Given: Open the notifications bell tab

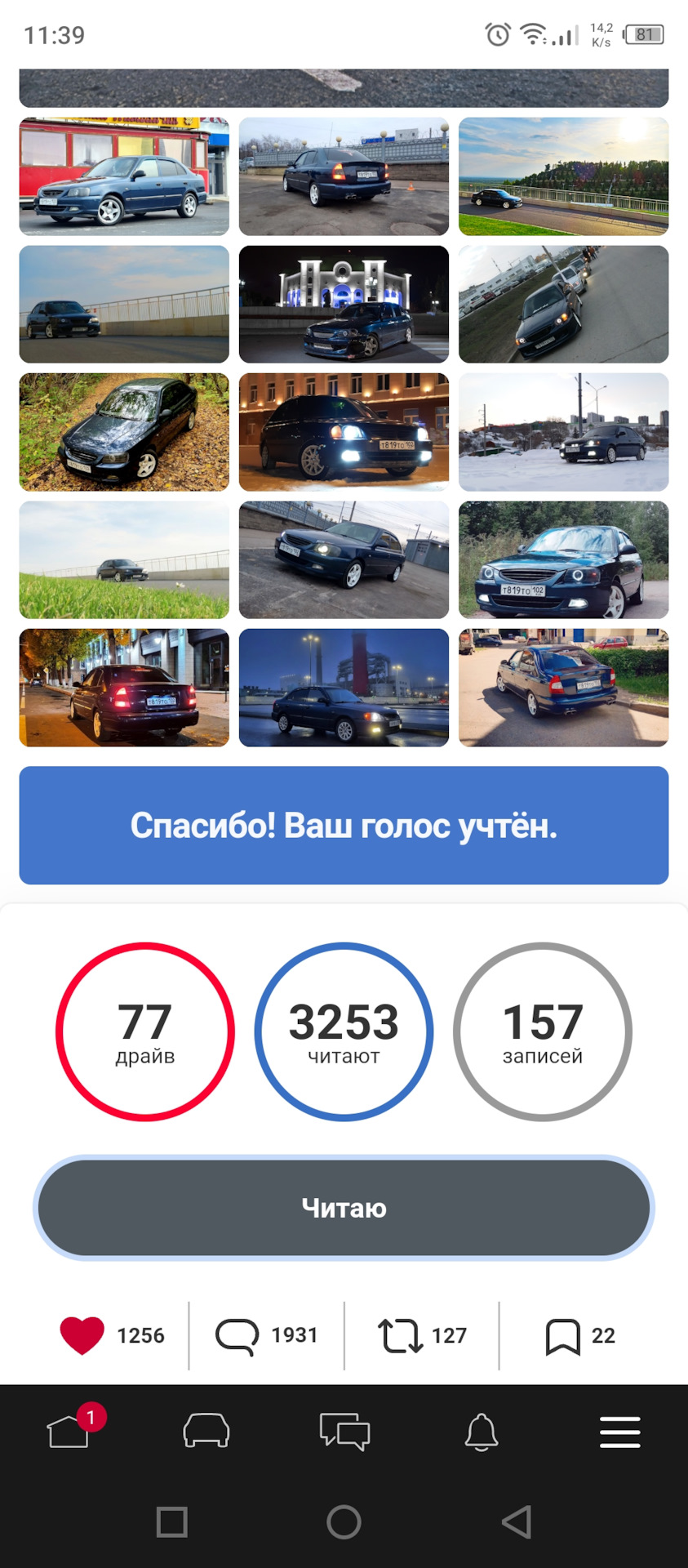Looking at the screenshot, I should pyautogui.click(x=482, y=1431).
